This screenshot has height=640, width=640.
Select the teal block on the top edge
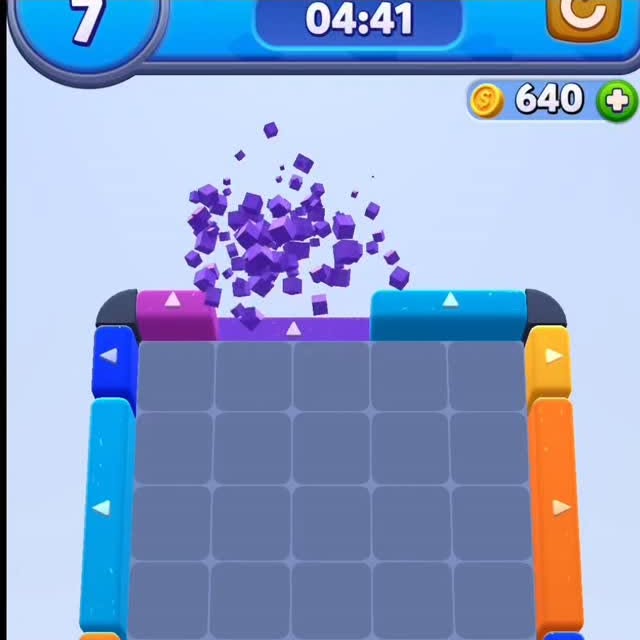(449, 312)
